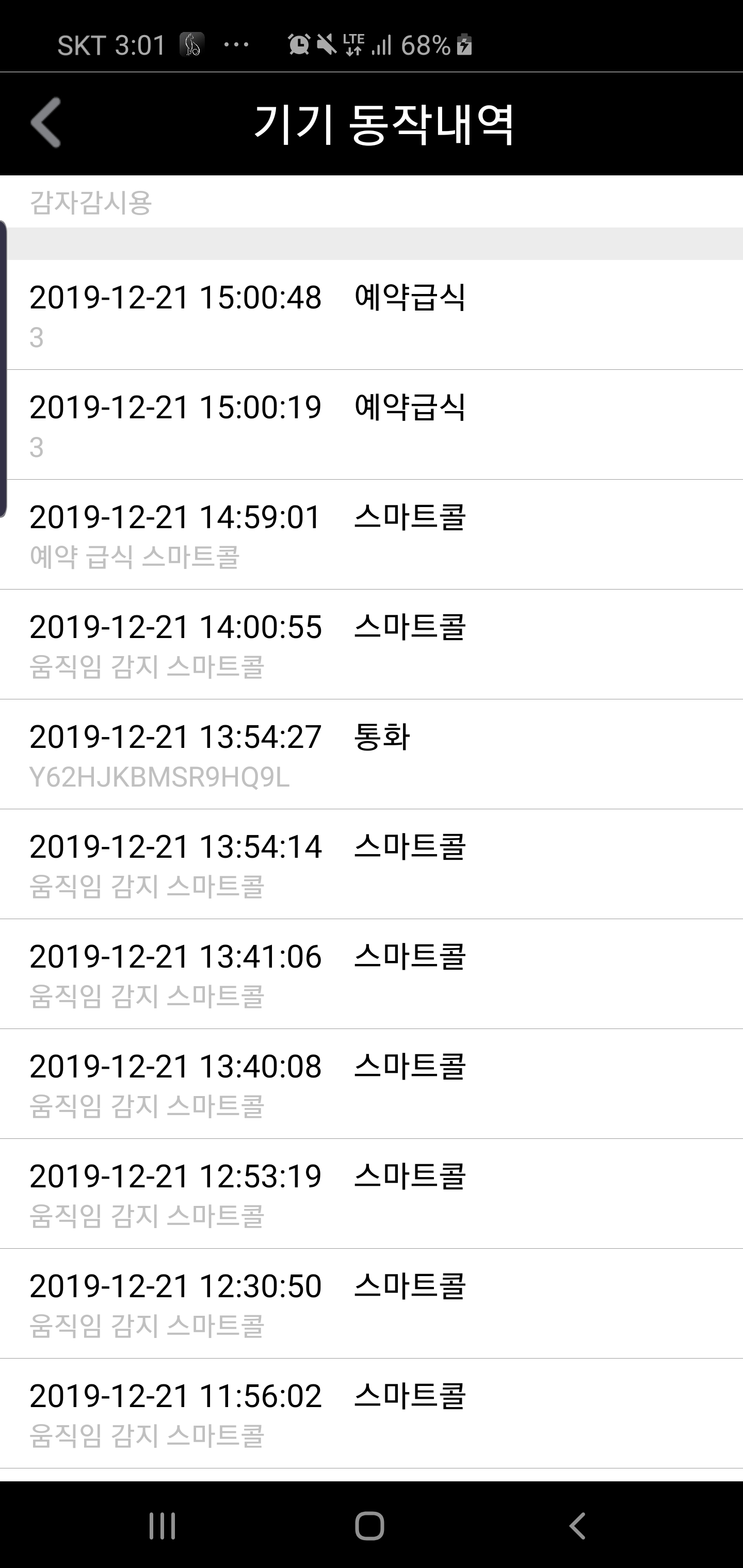Viewport: 743px width, 1568px height.
Task: Tap the cat app notification icon
Action: [x=193, y=44]
